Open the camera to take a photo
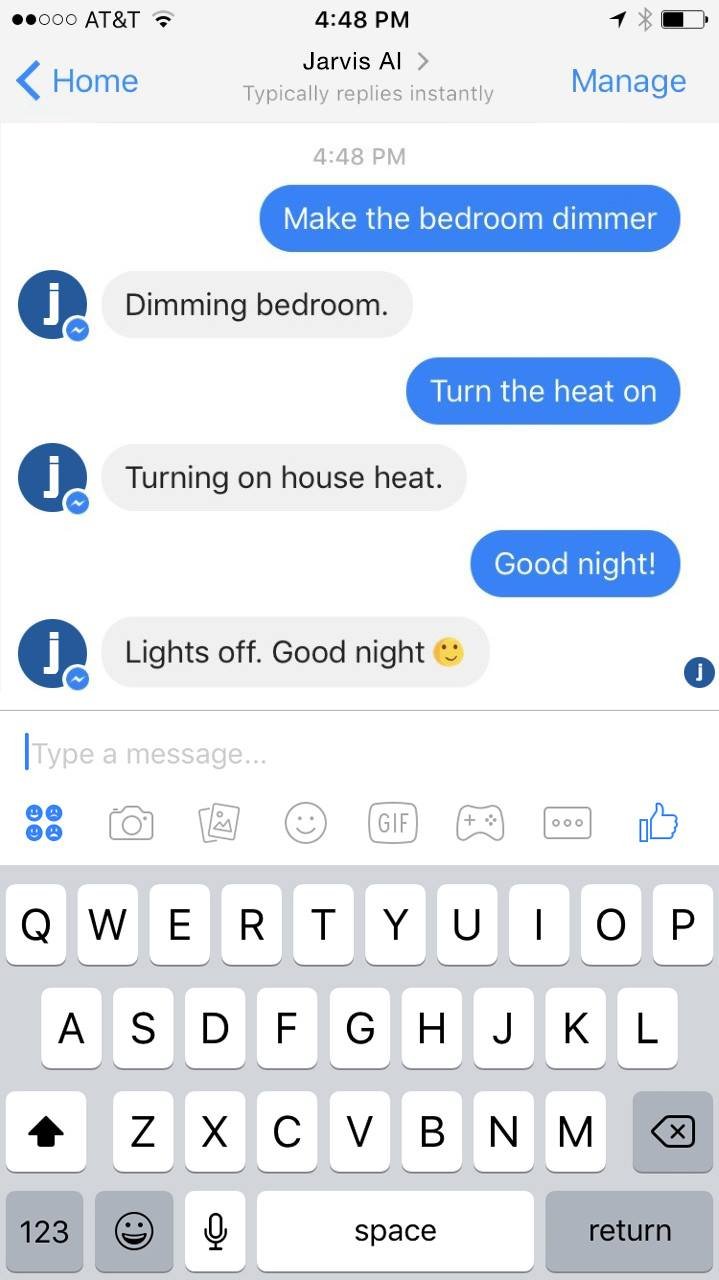719x1280 pixels. pos(131,824)
